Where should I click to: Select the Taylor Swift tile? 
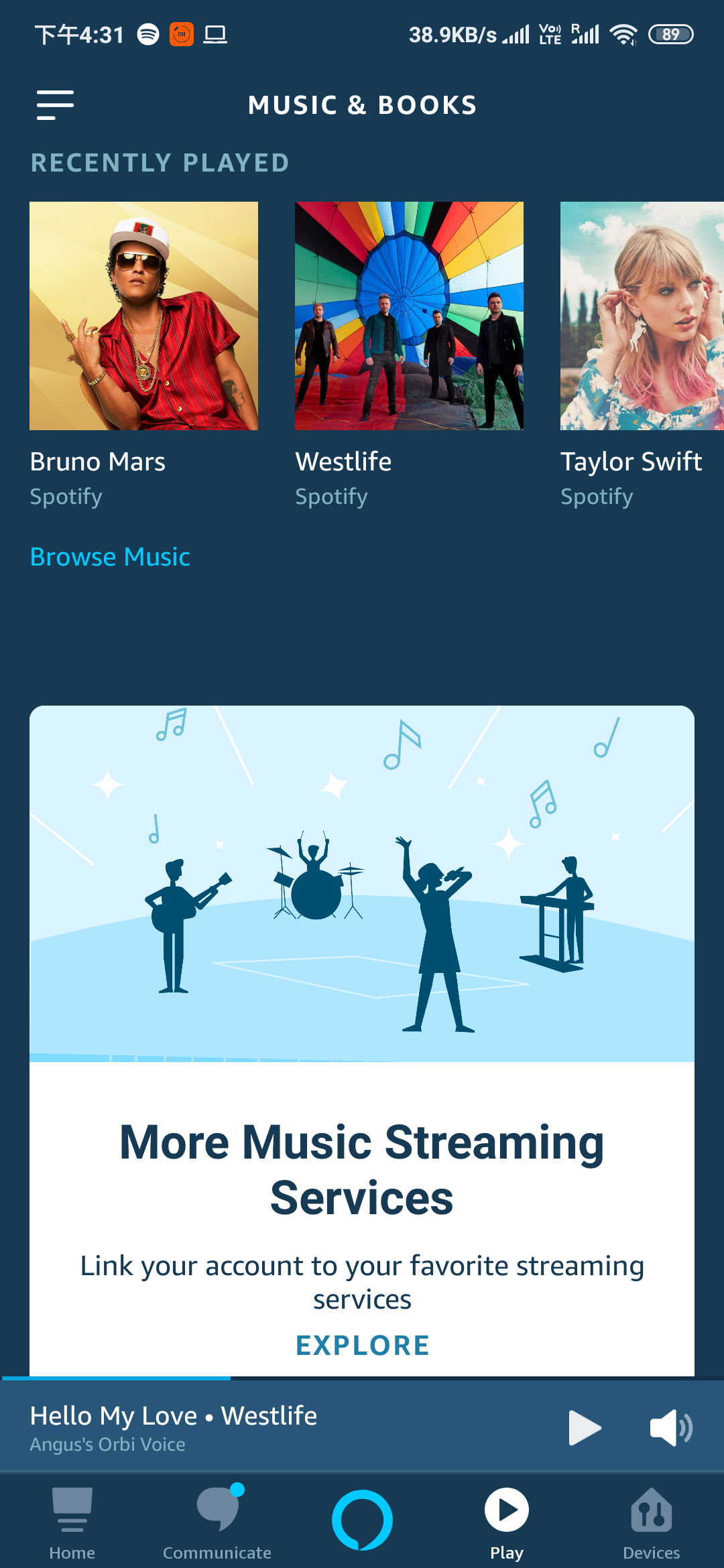click(642, 316)
